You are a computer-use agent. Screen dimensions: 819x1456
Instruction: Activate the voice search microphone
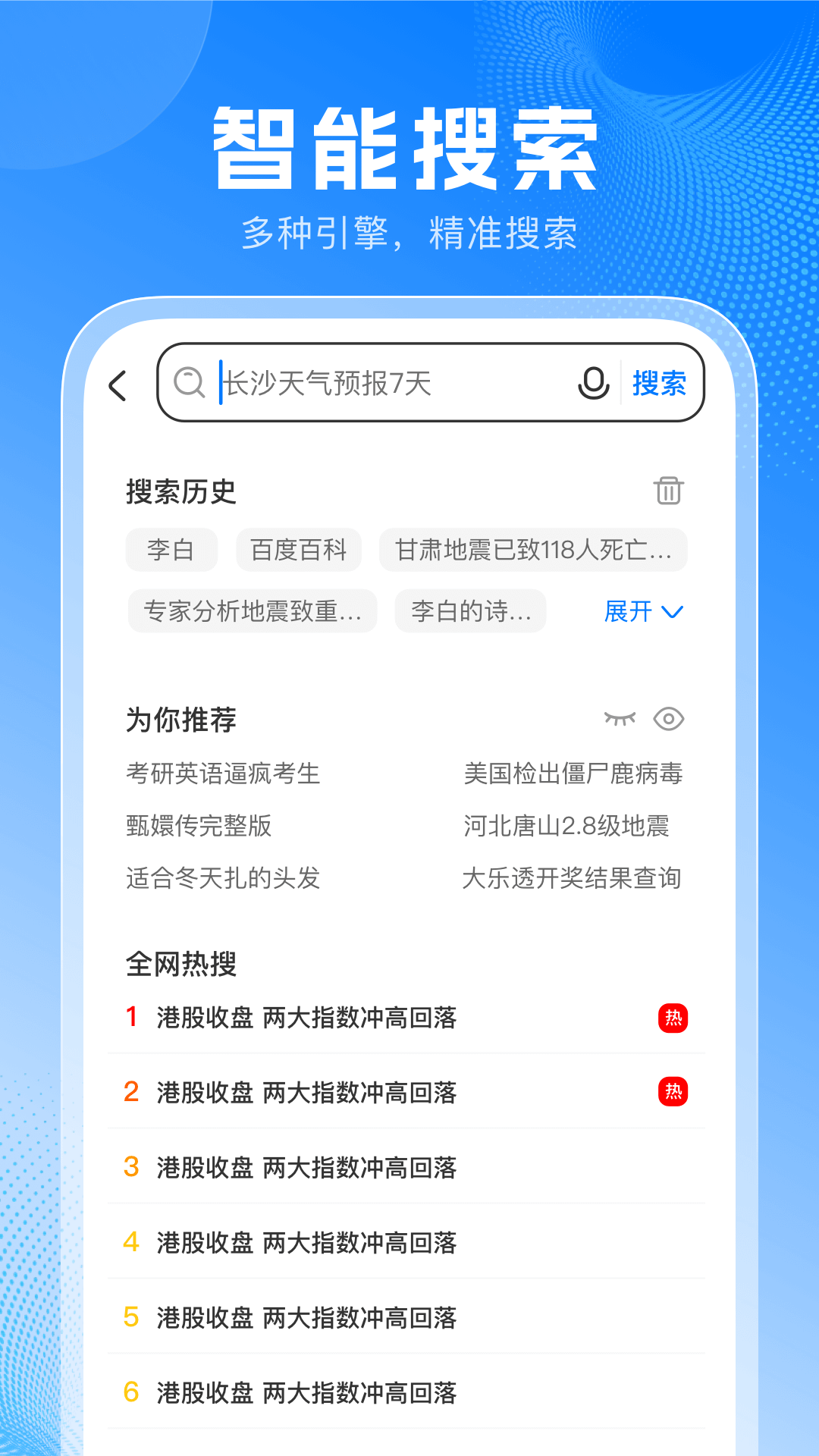593,383
